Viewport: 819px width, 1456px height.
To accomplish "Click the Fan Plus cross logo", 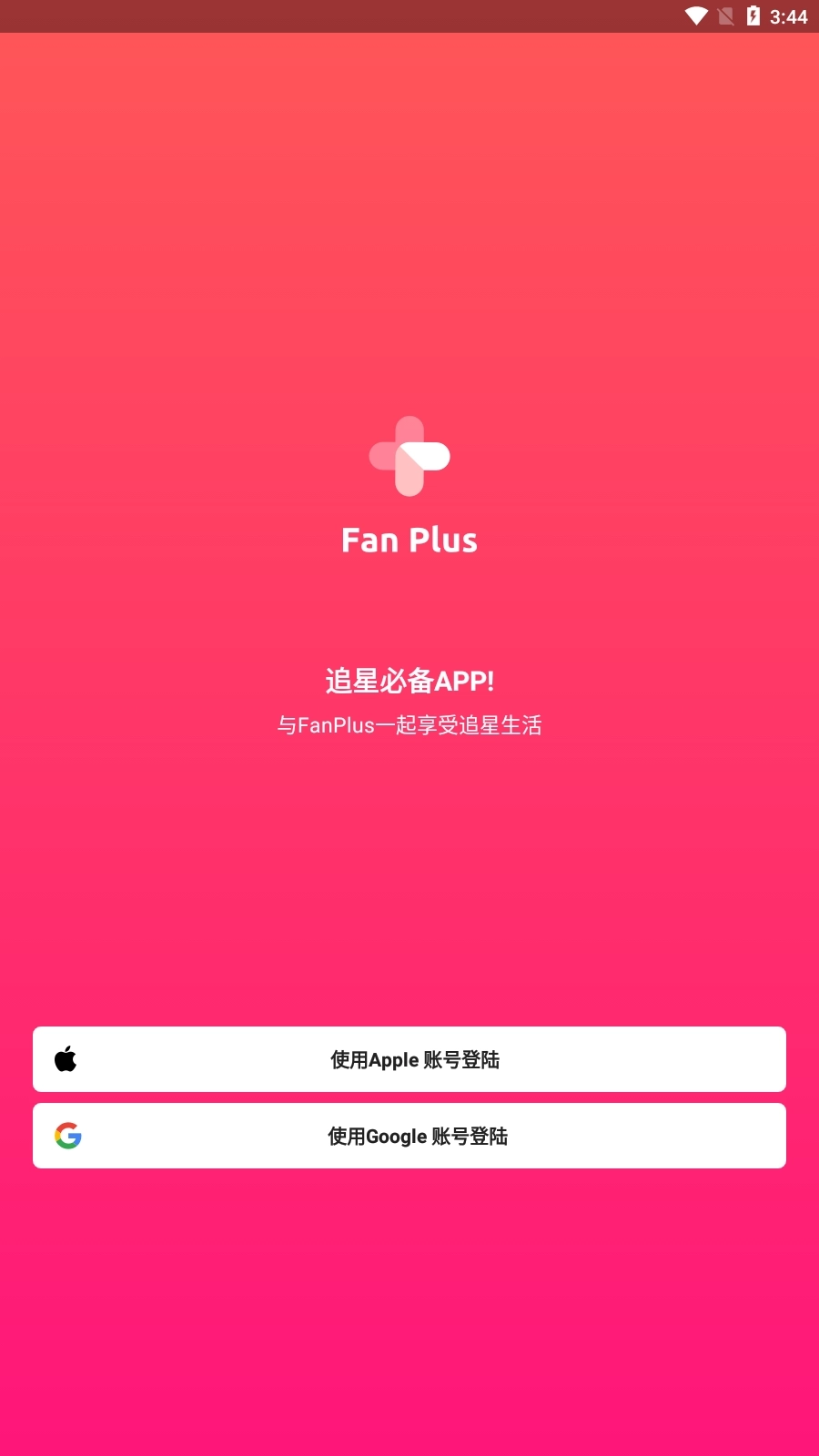I will point(409,456).
